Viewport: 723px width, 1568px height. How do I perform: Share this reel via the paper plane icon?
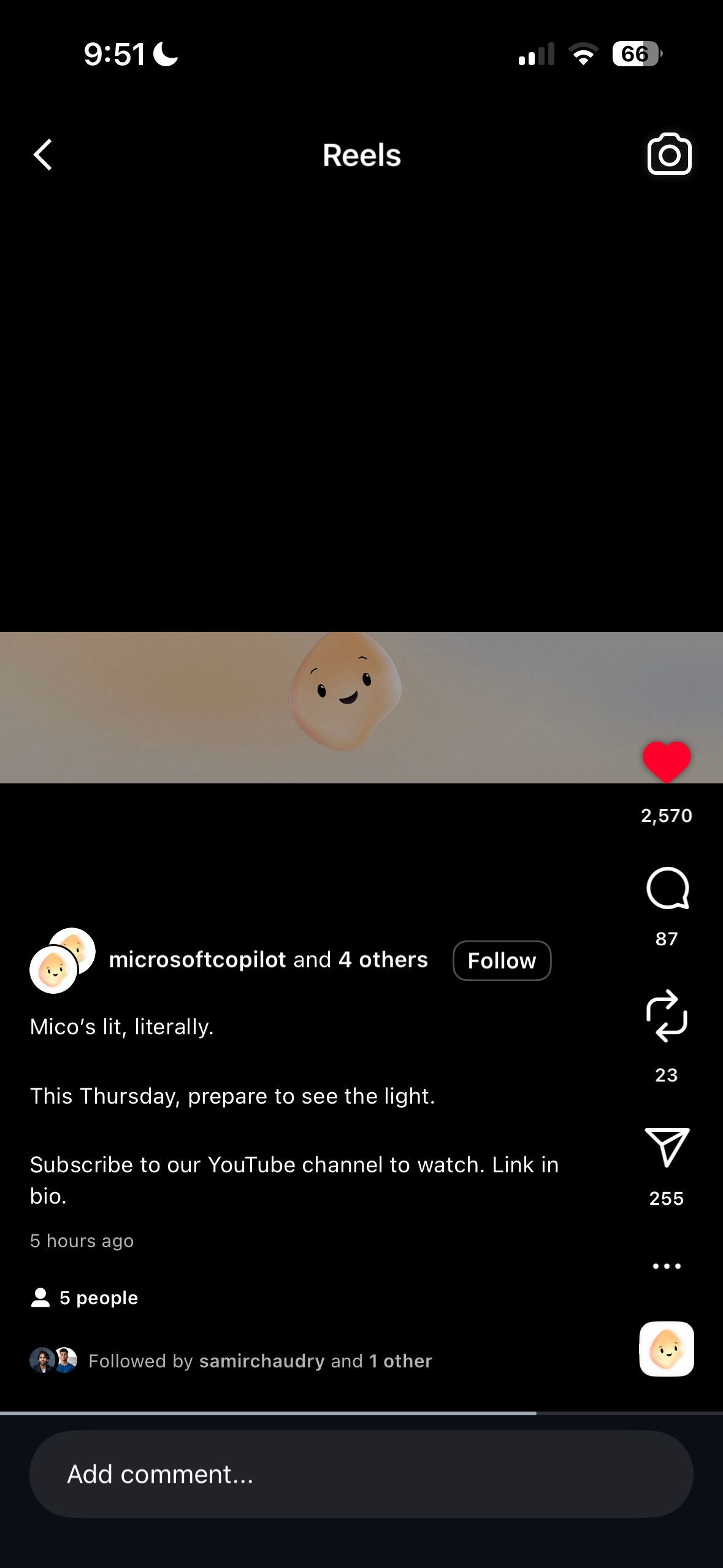tap(667, 1146)
